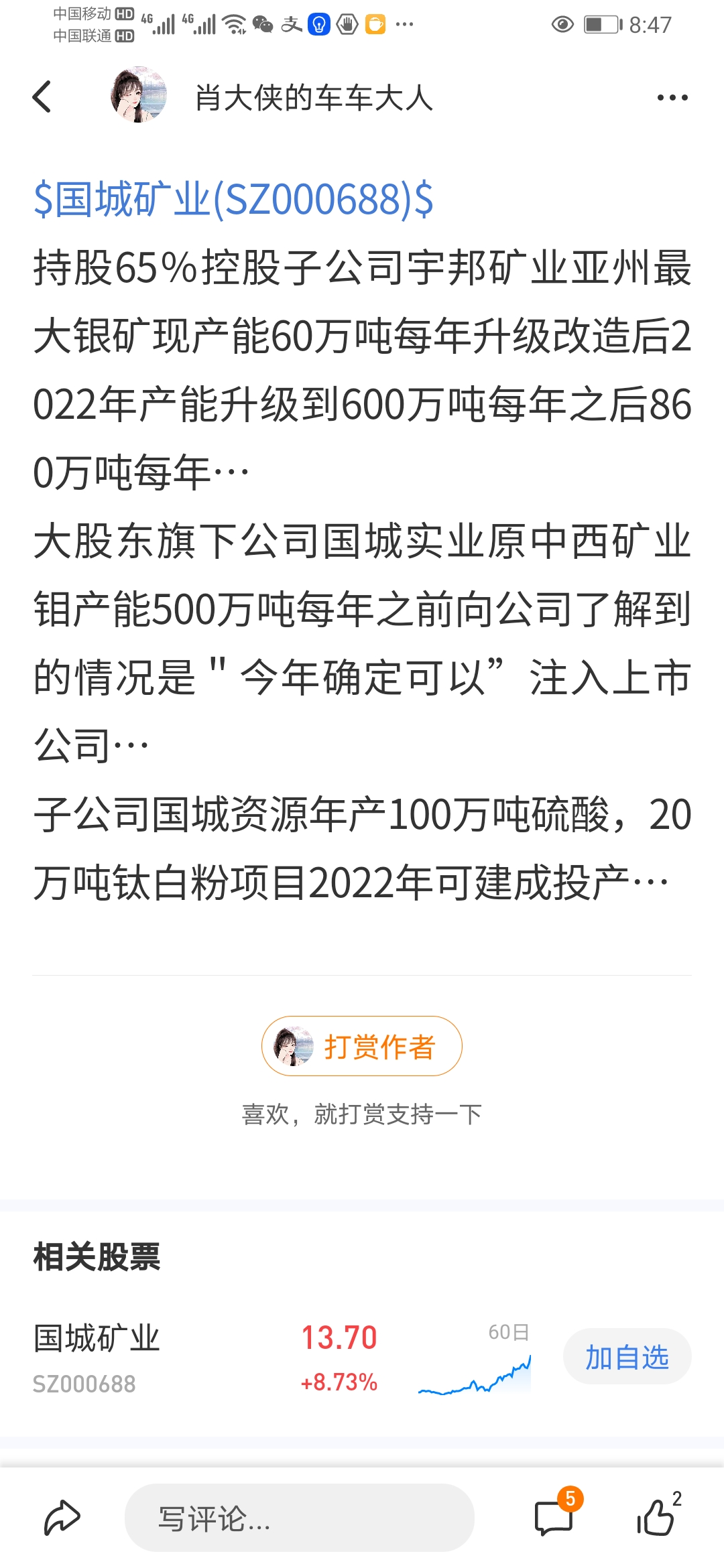
Task: View the 5 comments
Action: [555, 1517]
